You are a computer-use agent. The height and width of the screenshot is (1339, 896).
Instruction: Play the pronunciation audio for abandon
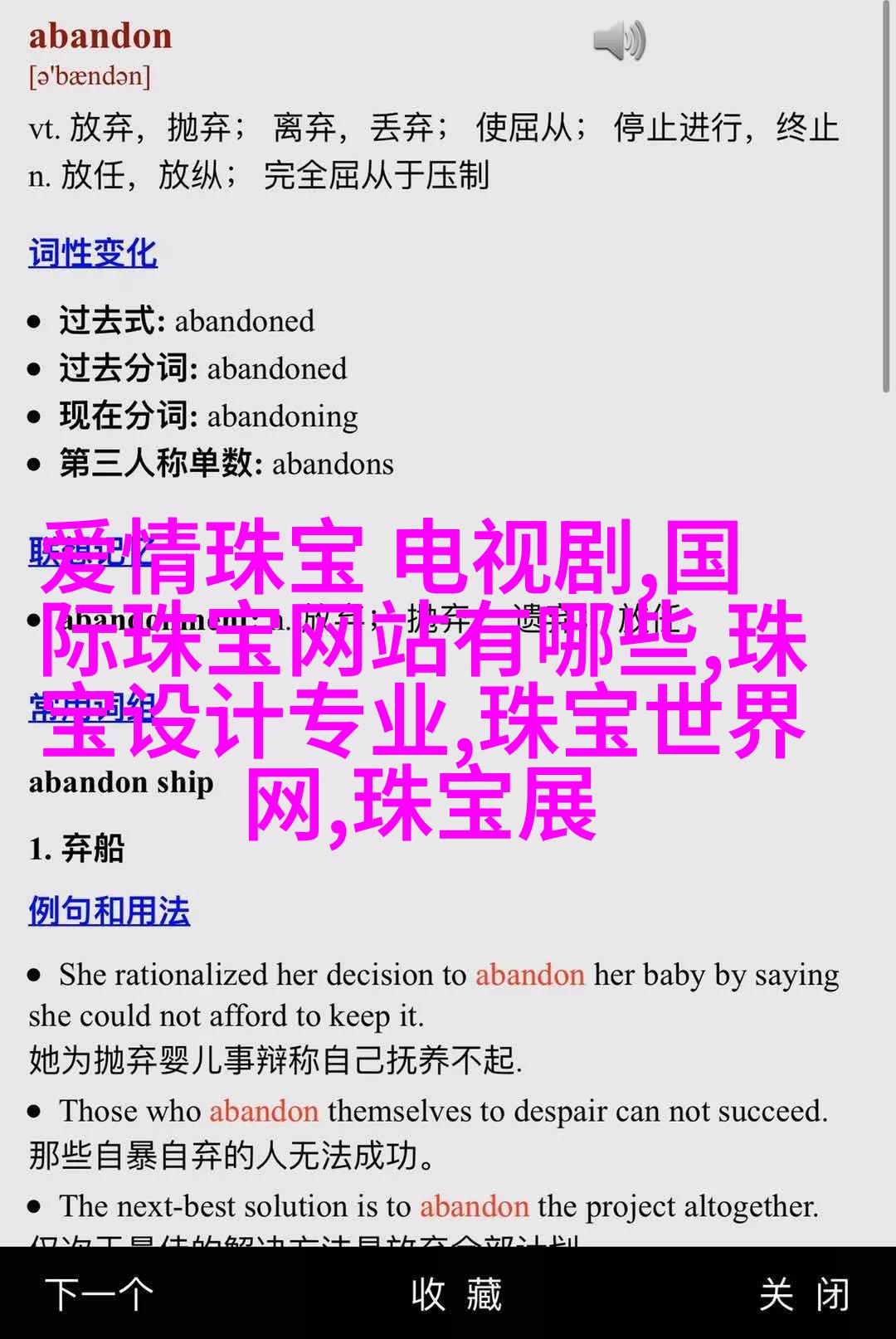tap(619, 41)
